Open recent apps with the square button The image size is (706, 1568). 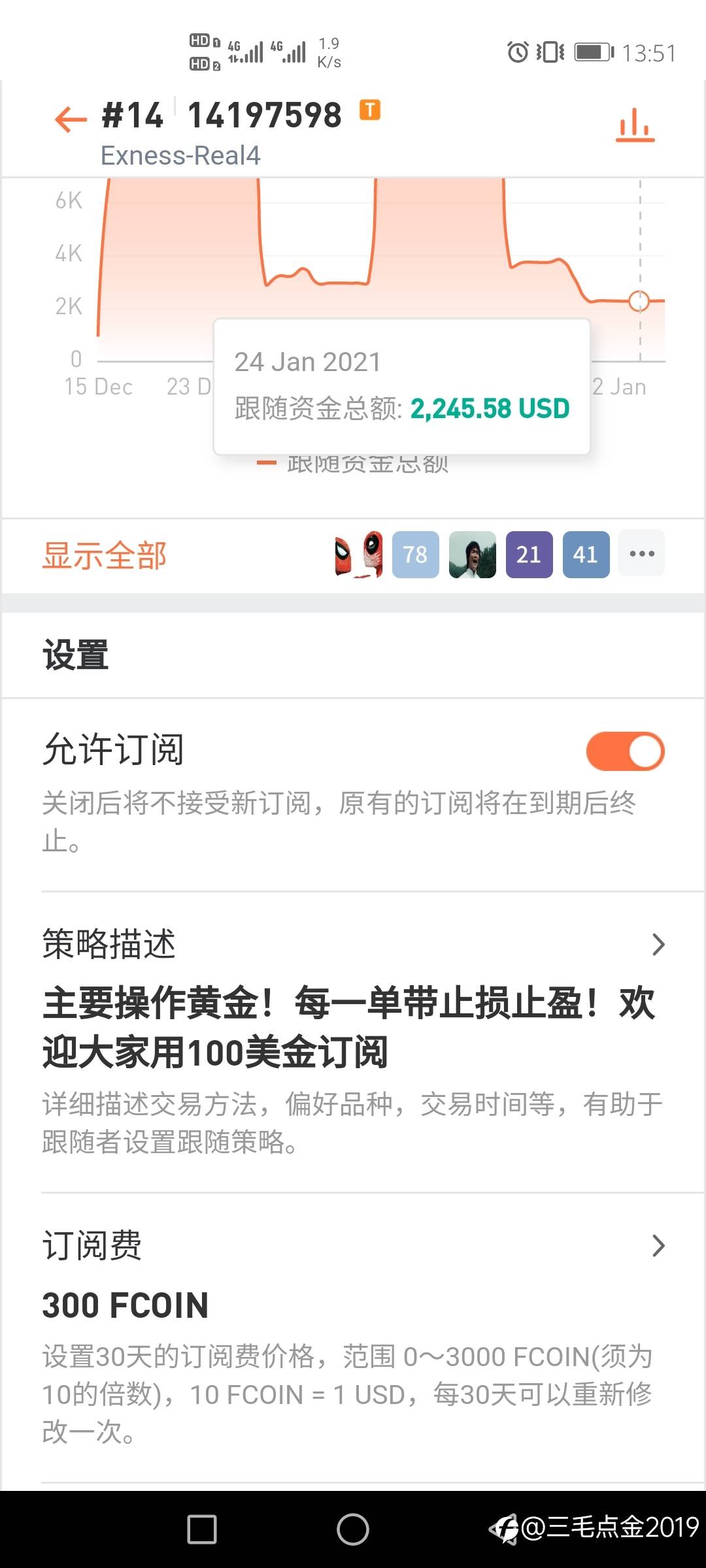[202, 1529]
